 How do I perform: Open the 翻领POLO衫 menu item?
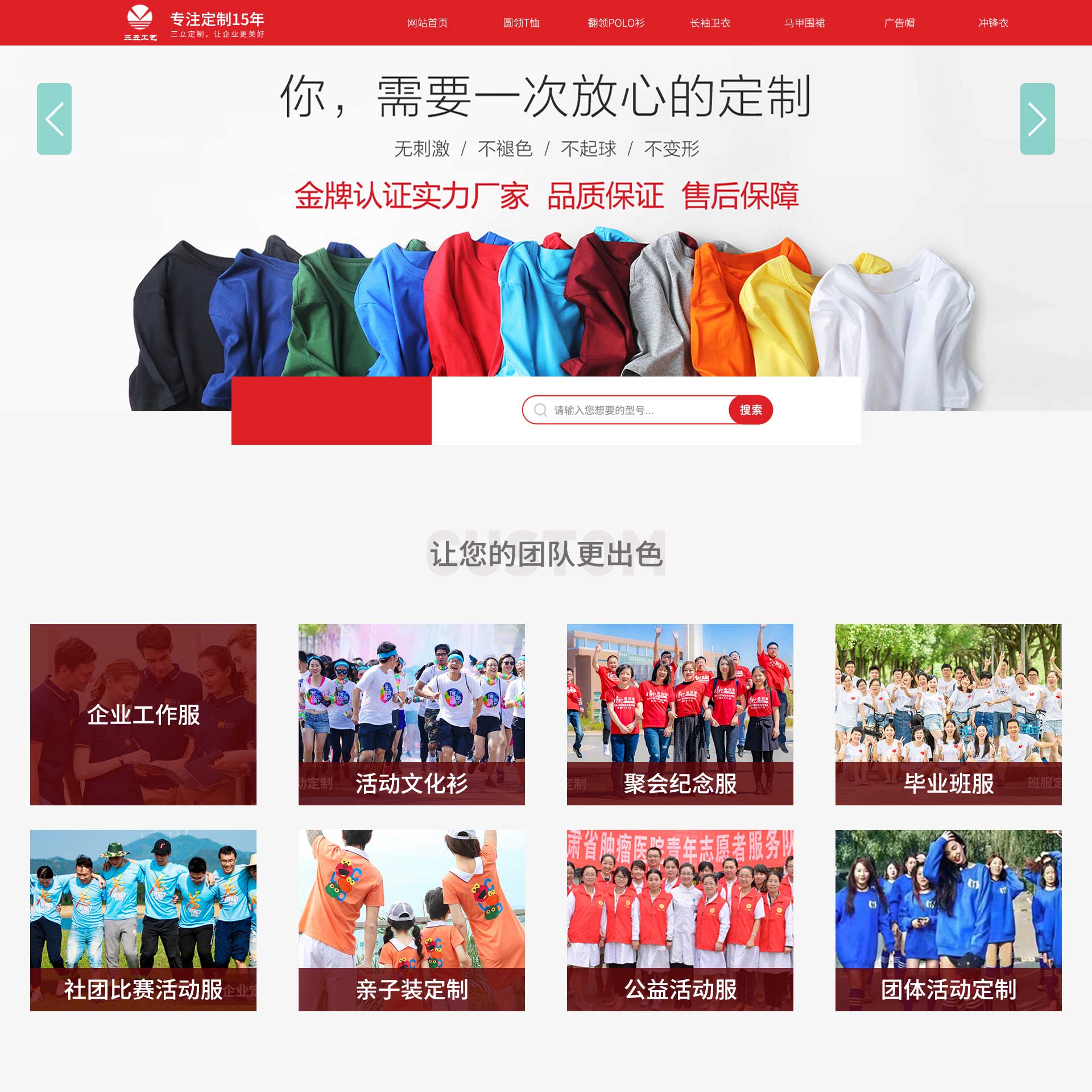pos(615,23)
